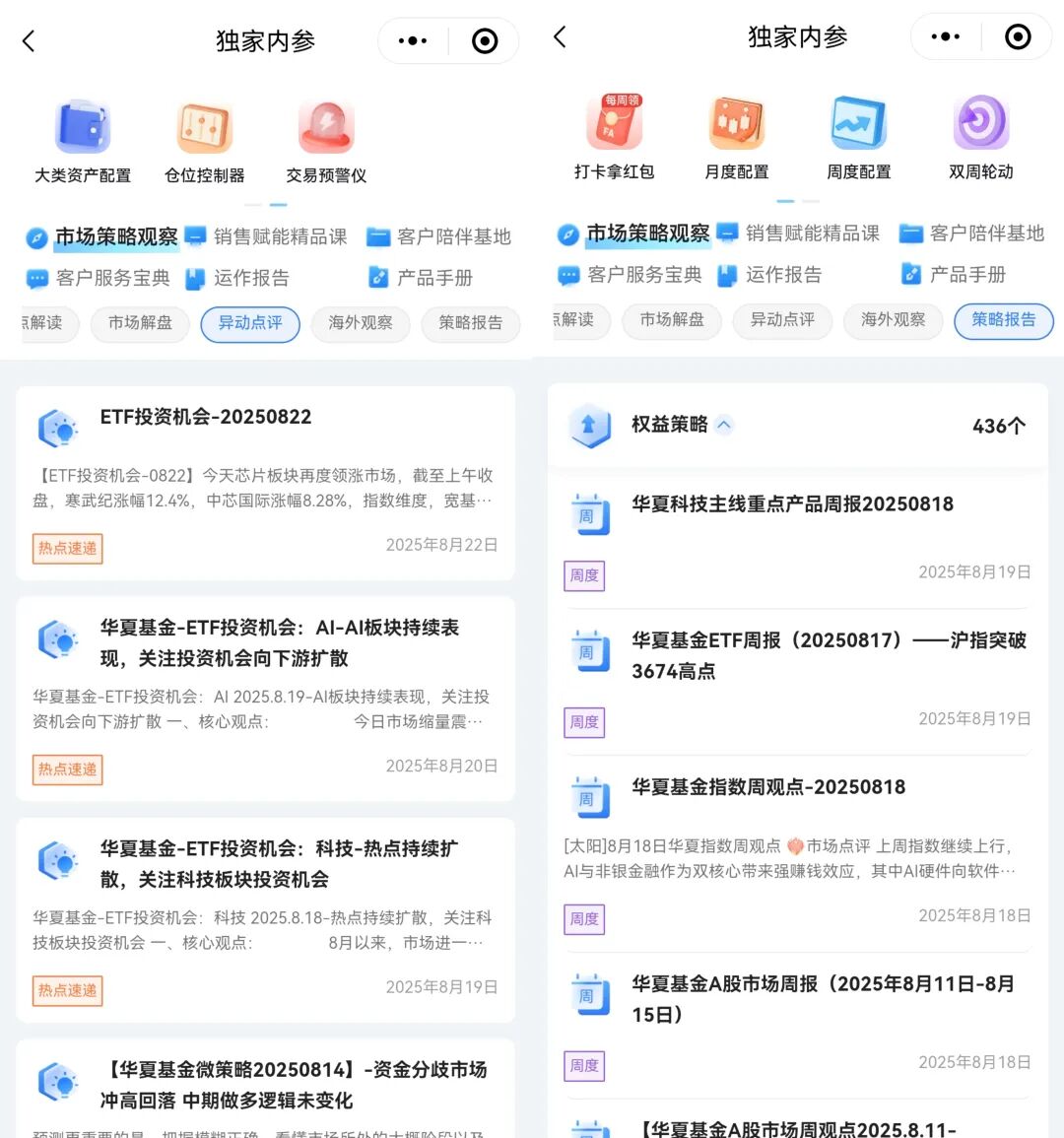Collapse the 权益策略 section
The width and height of the screenshot is (1064, 1138).
(x=725, y=424)
